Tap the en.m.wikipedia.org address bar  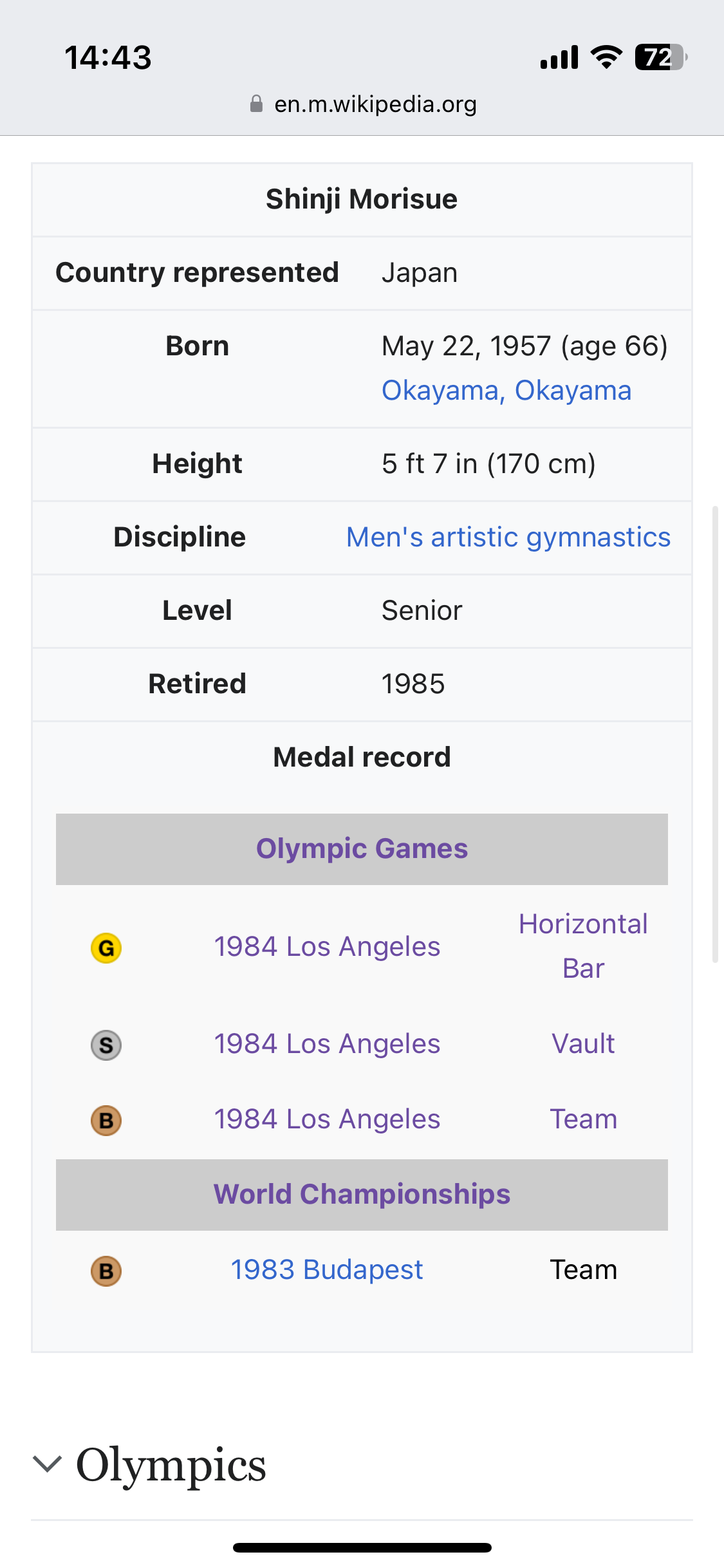[362, 104]
